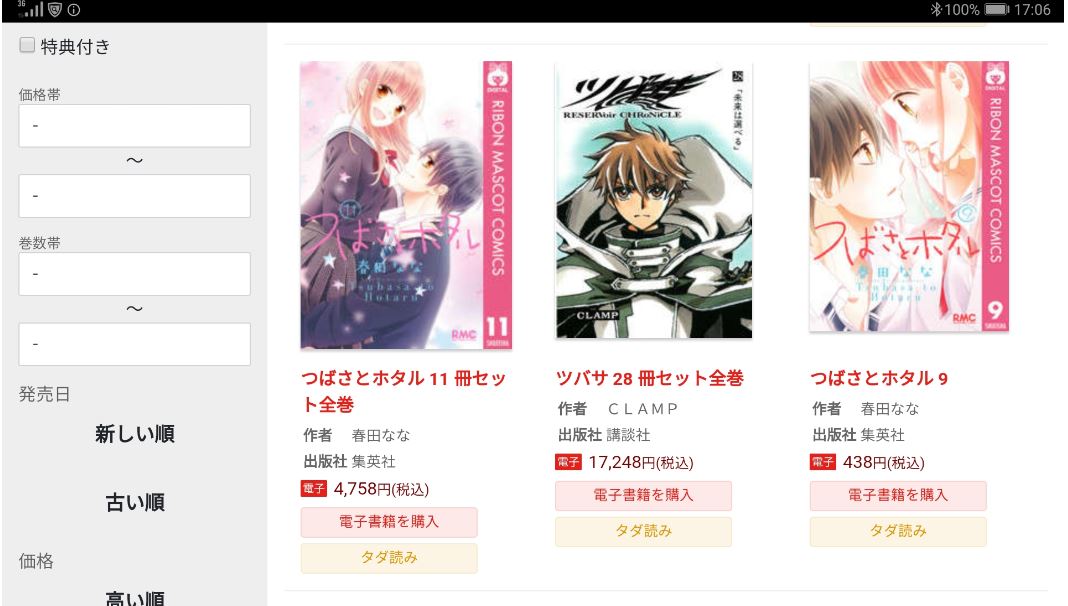Open the minimum 巻数帯 dropdown
Screen dimensions: 1068x606
pyautogui.click(x=134, y=274)
